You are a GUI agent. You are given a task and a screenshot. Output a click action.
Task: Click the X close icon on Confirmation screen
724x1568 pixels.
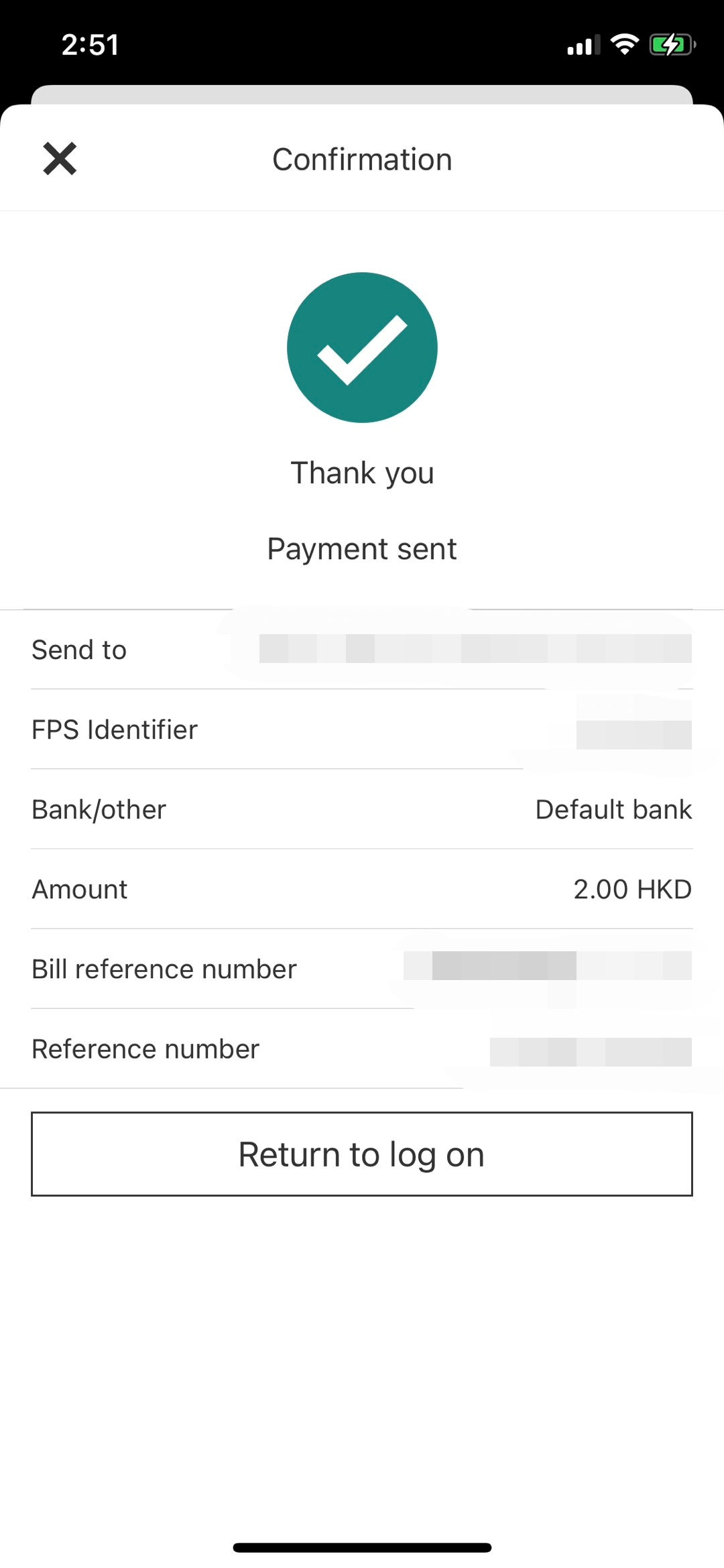(60, 158)
